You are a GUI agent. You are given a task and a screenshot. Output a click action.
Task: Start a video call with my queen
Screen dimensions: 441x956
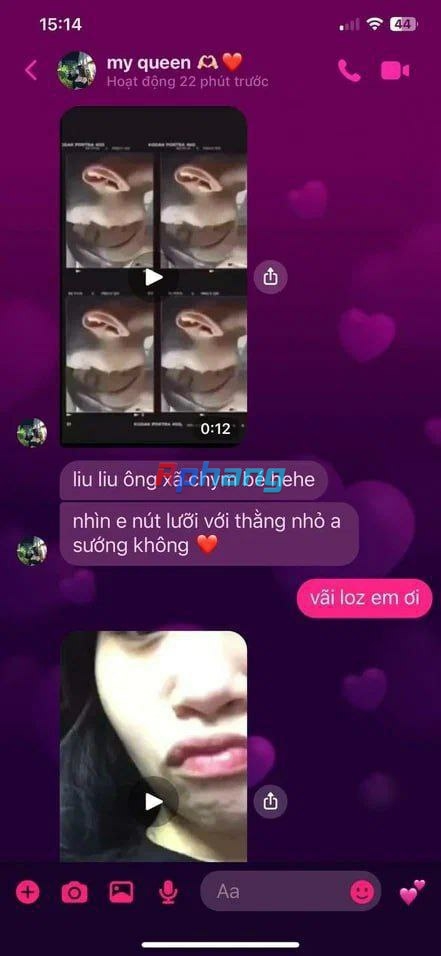click(x=395, y=71)
